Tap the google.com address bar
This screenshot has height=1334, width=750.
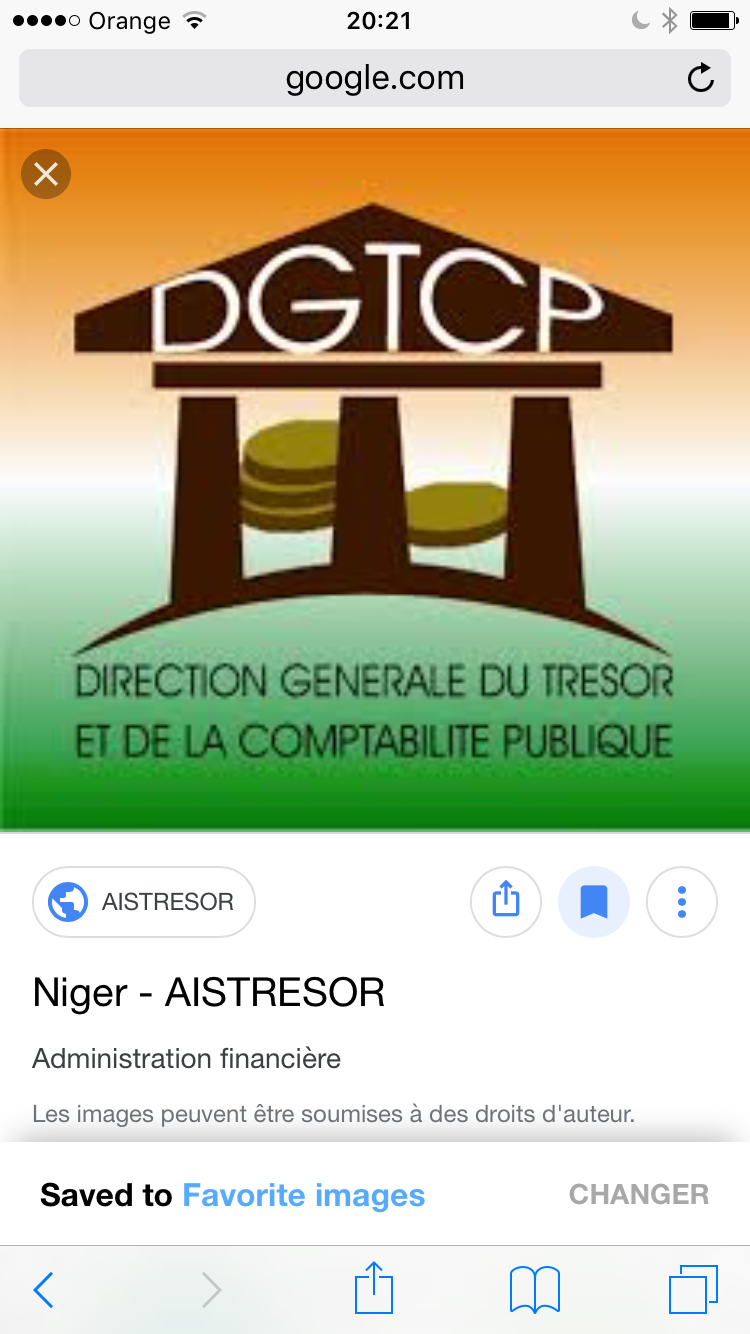(374, 78)
